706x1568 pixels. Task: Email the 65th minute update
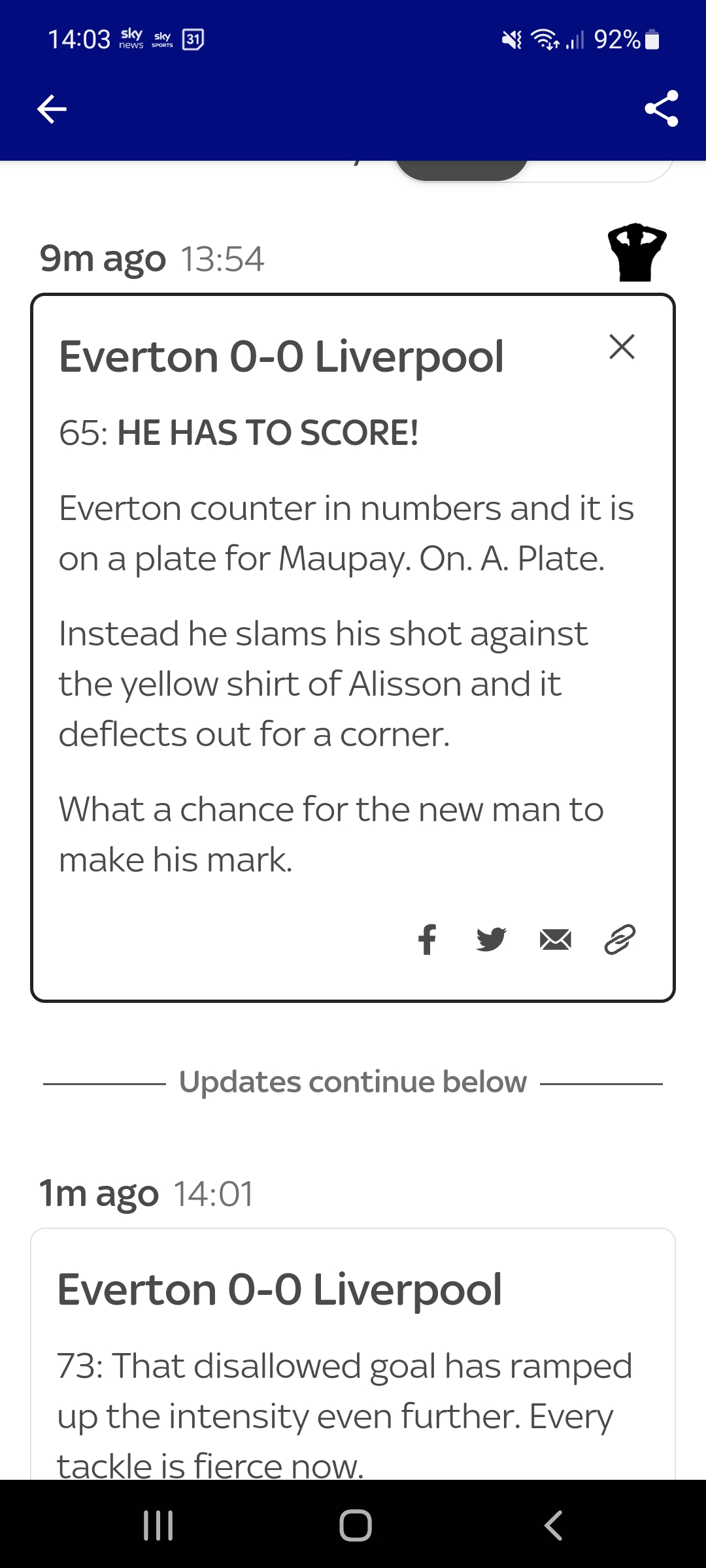(556, 940)
